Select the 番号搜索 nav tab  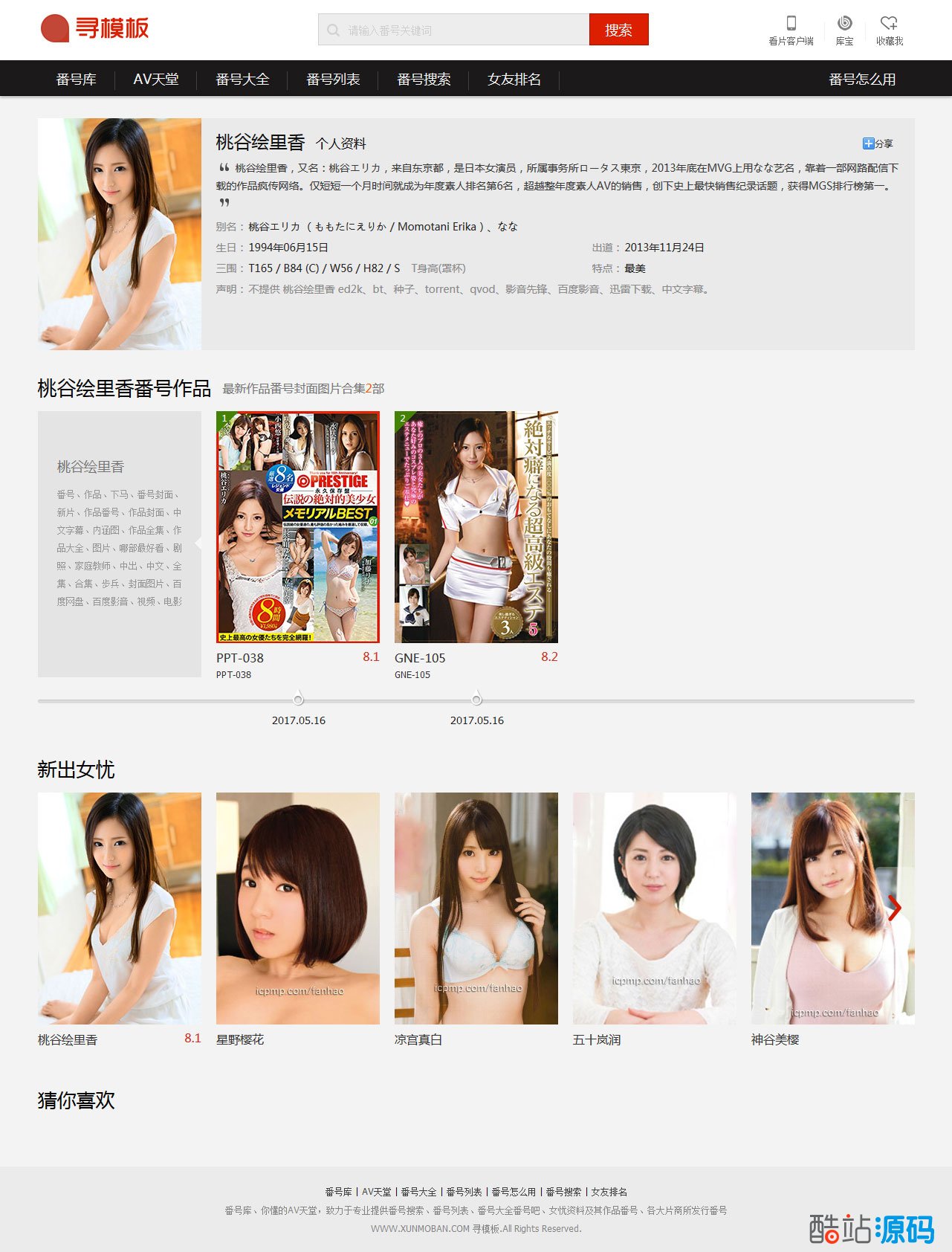pyautogui.click(x=424, y=80)
